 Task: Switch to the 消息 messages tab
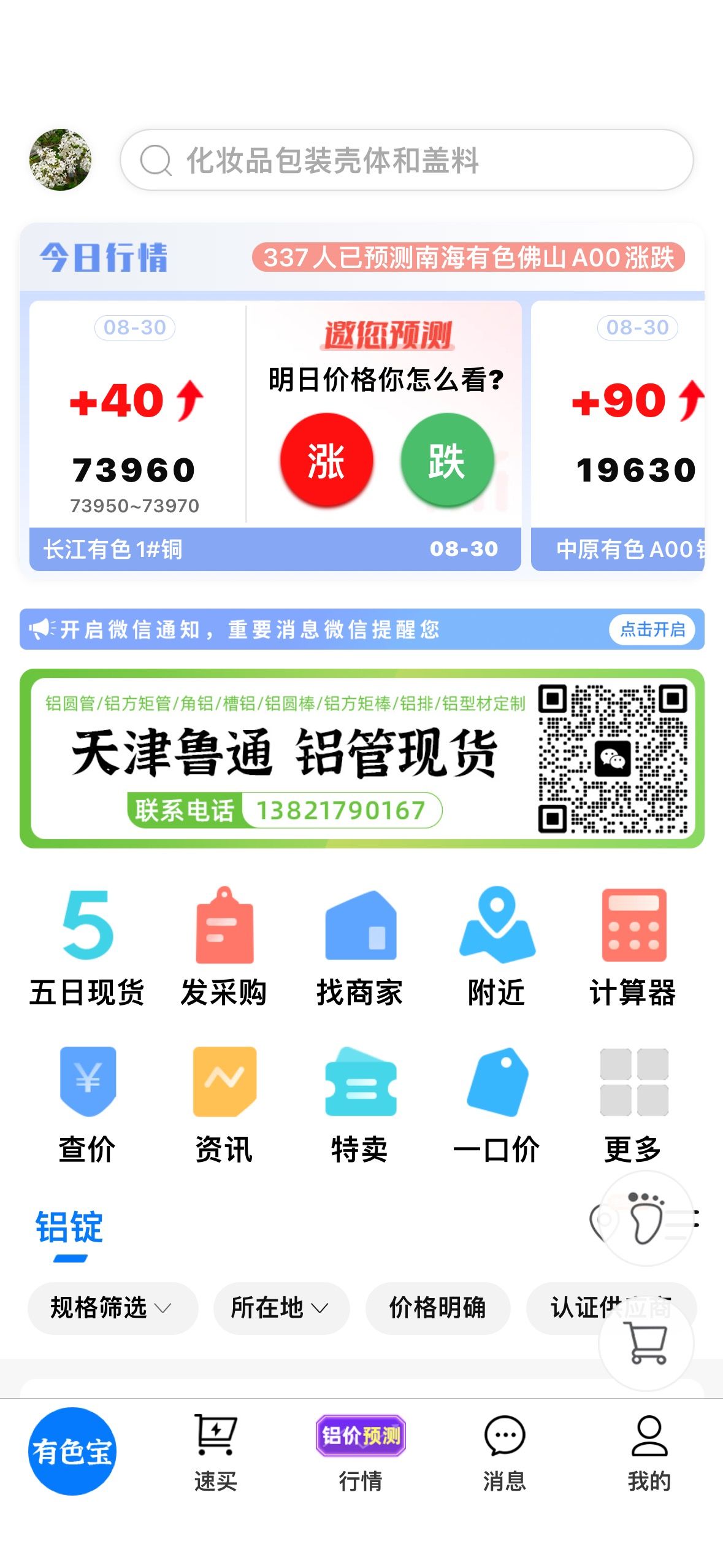coord(505,1454)
